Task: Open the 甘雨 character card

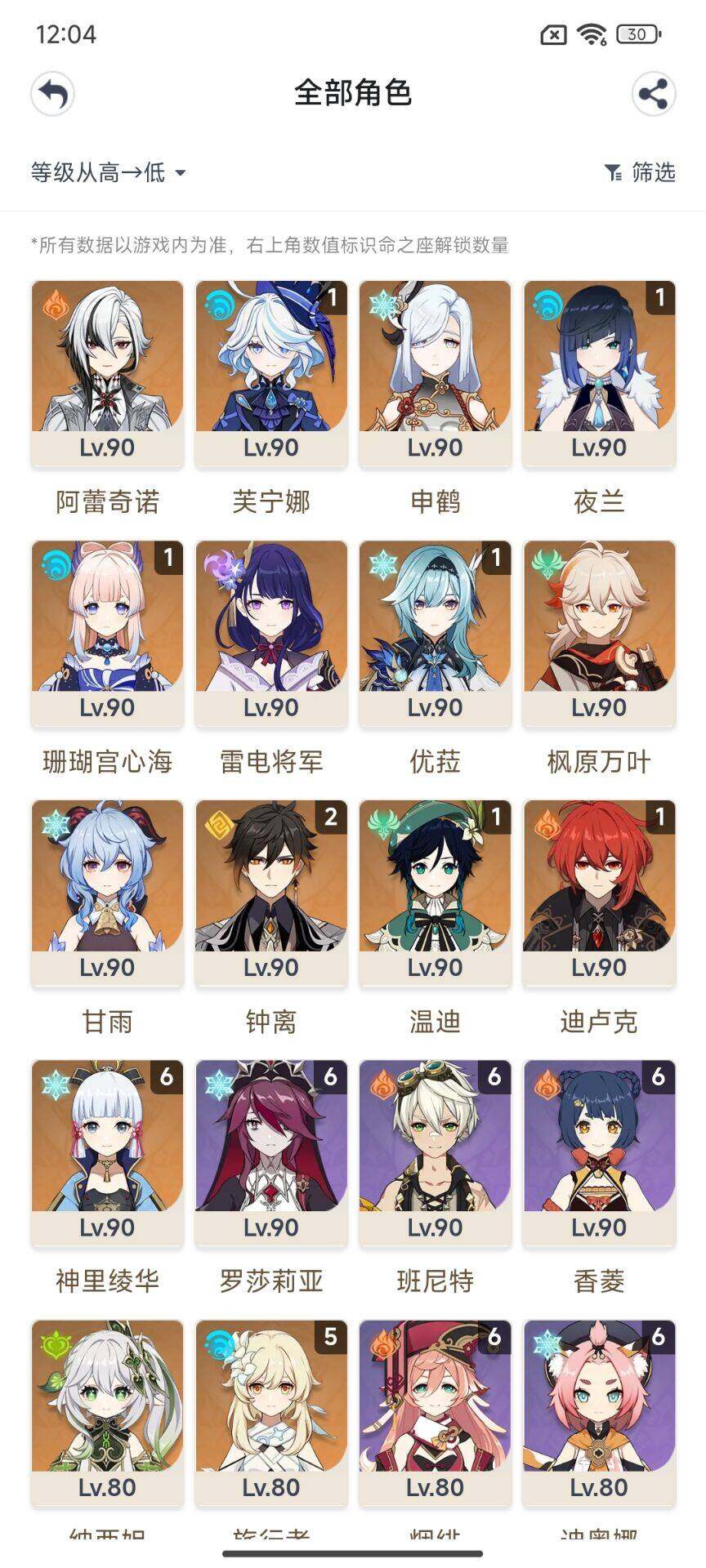Action: pyautogui.click(x=107, y=893)
